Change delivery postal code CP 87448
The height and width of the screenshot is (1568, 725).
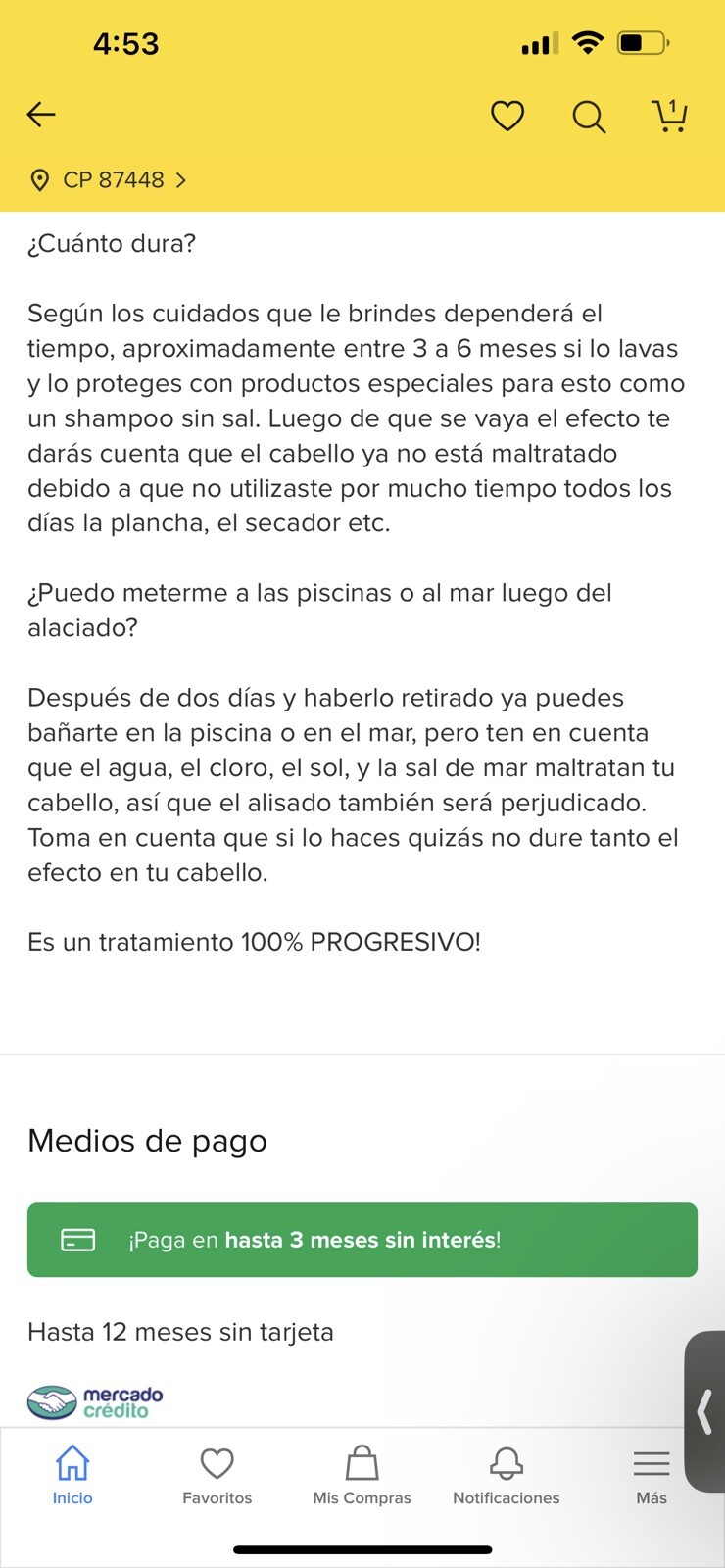tap(108, 180)
